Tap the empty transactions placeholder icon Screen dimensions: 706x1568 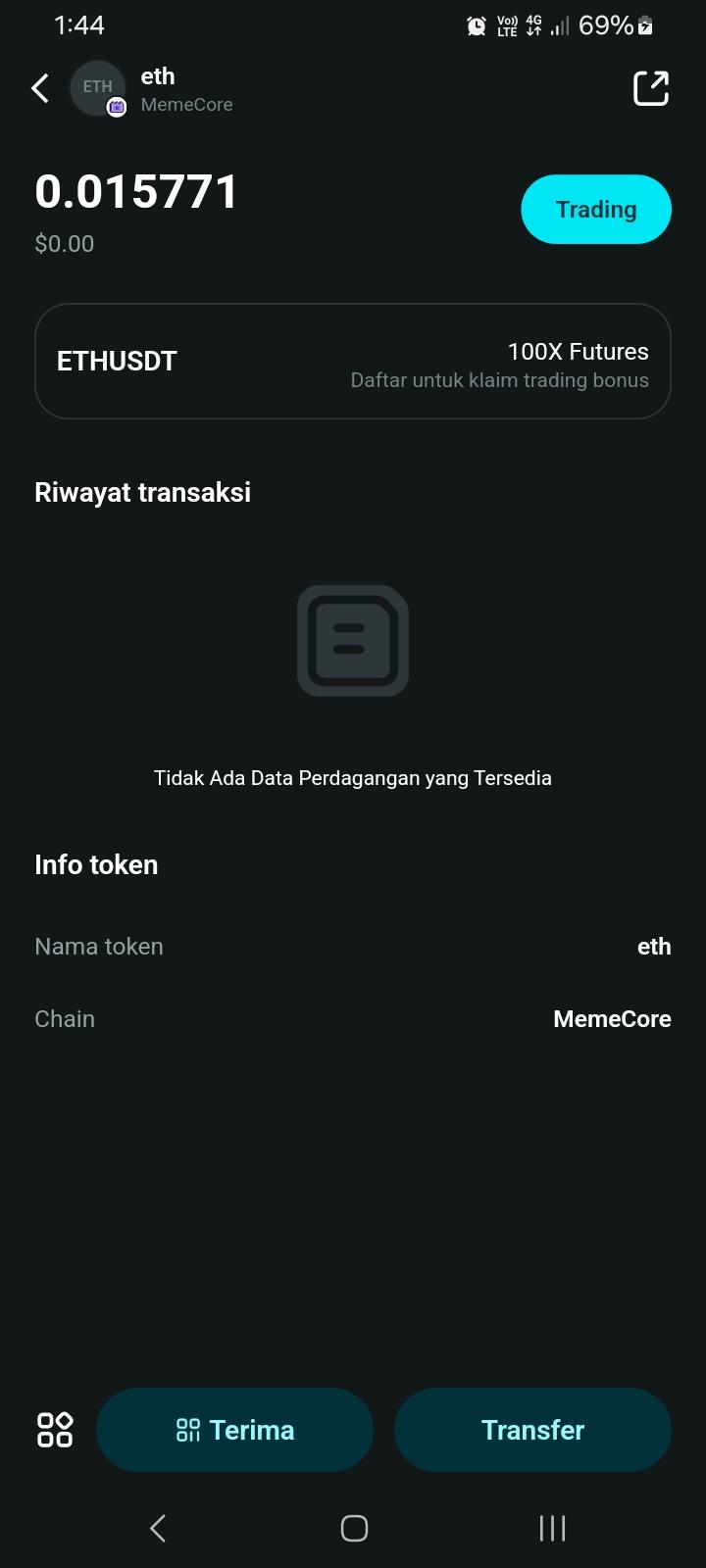click(353, 640)
